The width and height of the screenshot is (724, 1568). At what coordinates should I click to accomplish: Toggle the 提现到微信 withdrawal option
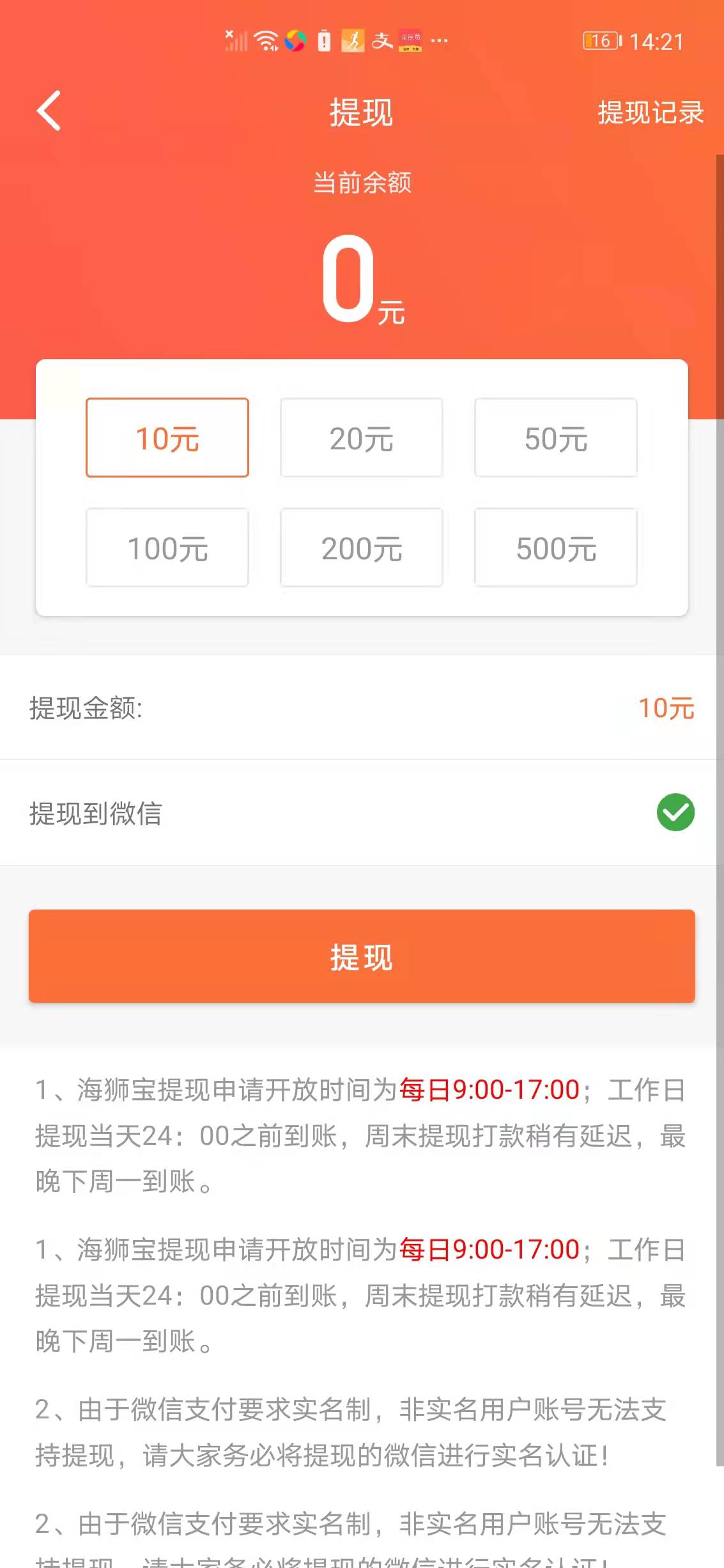(675, 812)
